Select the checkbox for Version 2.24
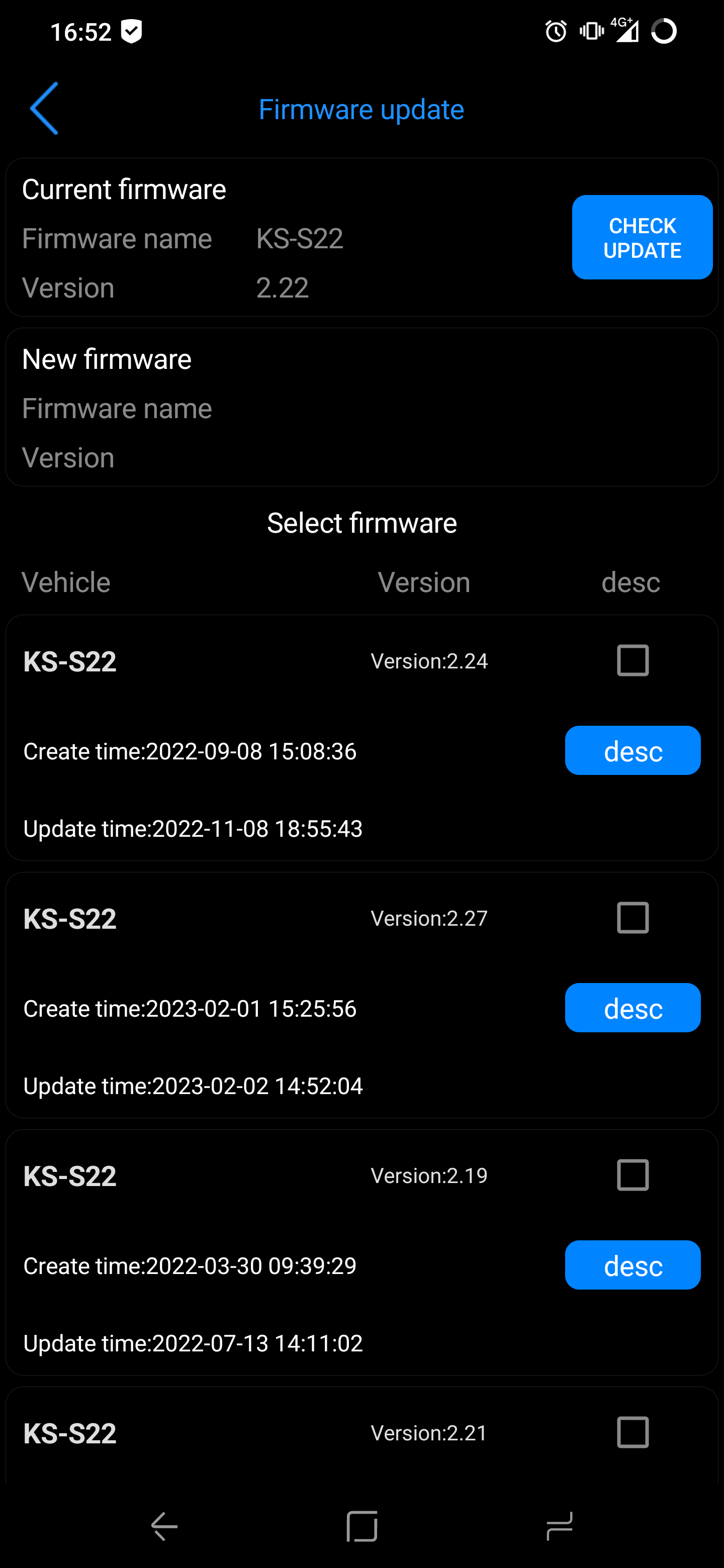 pos(632,660)
